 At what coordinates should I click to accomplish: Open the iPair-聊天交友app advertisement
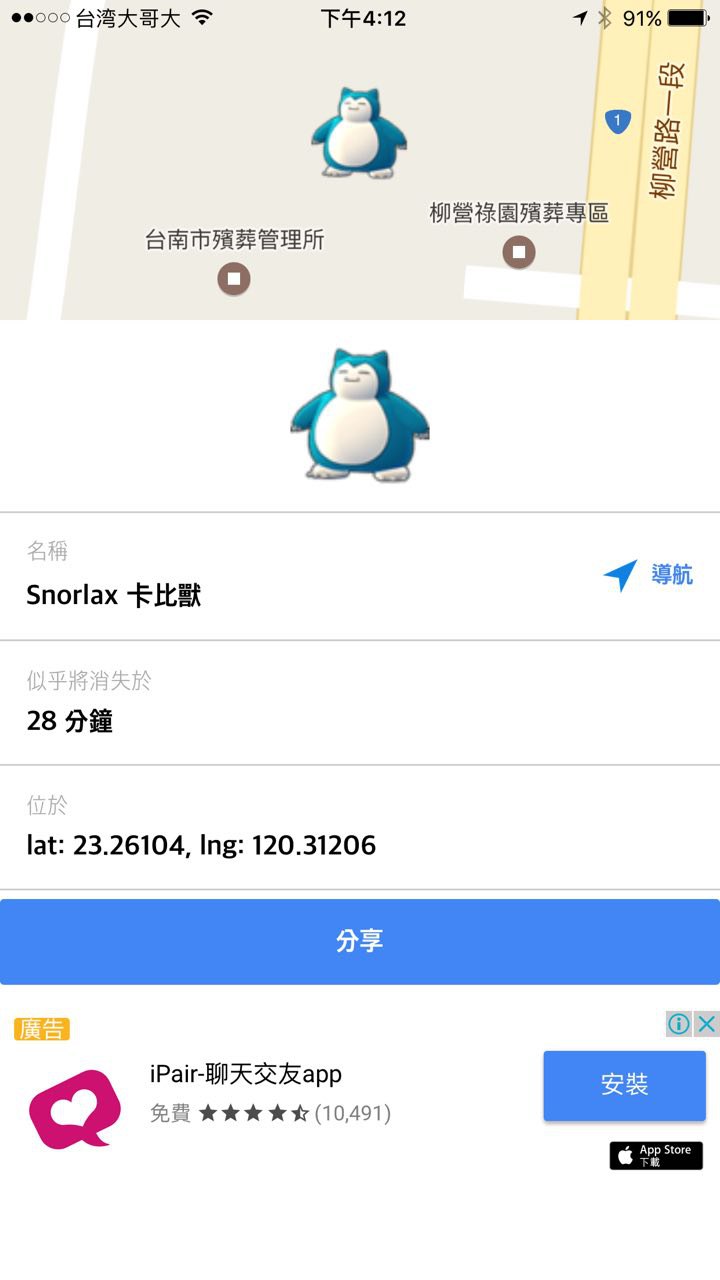point(246,1075)
